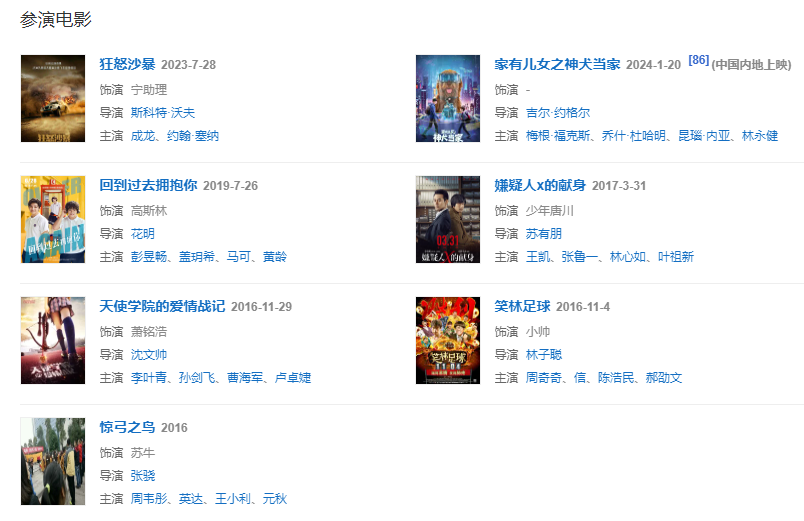Tap the 笑林足球 poster thumbnail
The height and width of the screenshot is (521, 804).
[x=448, y=340]
